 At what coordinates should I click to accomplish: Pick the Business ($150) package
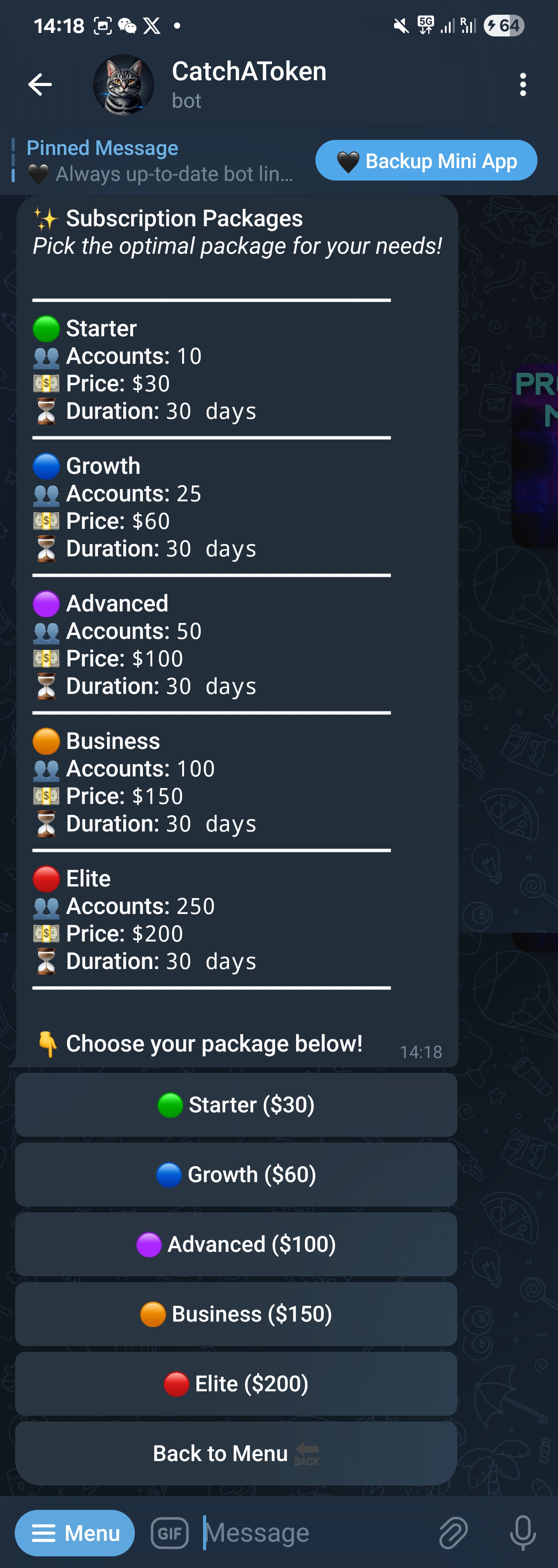[236, 1313]
